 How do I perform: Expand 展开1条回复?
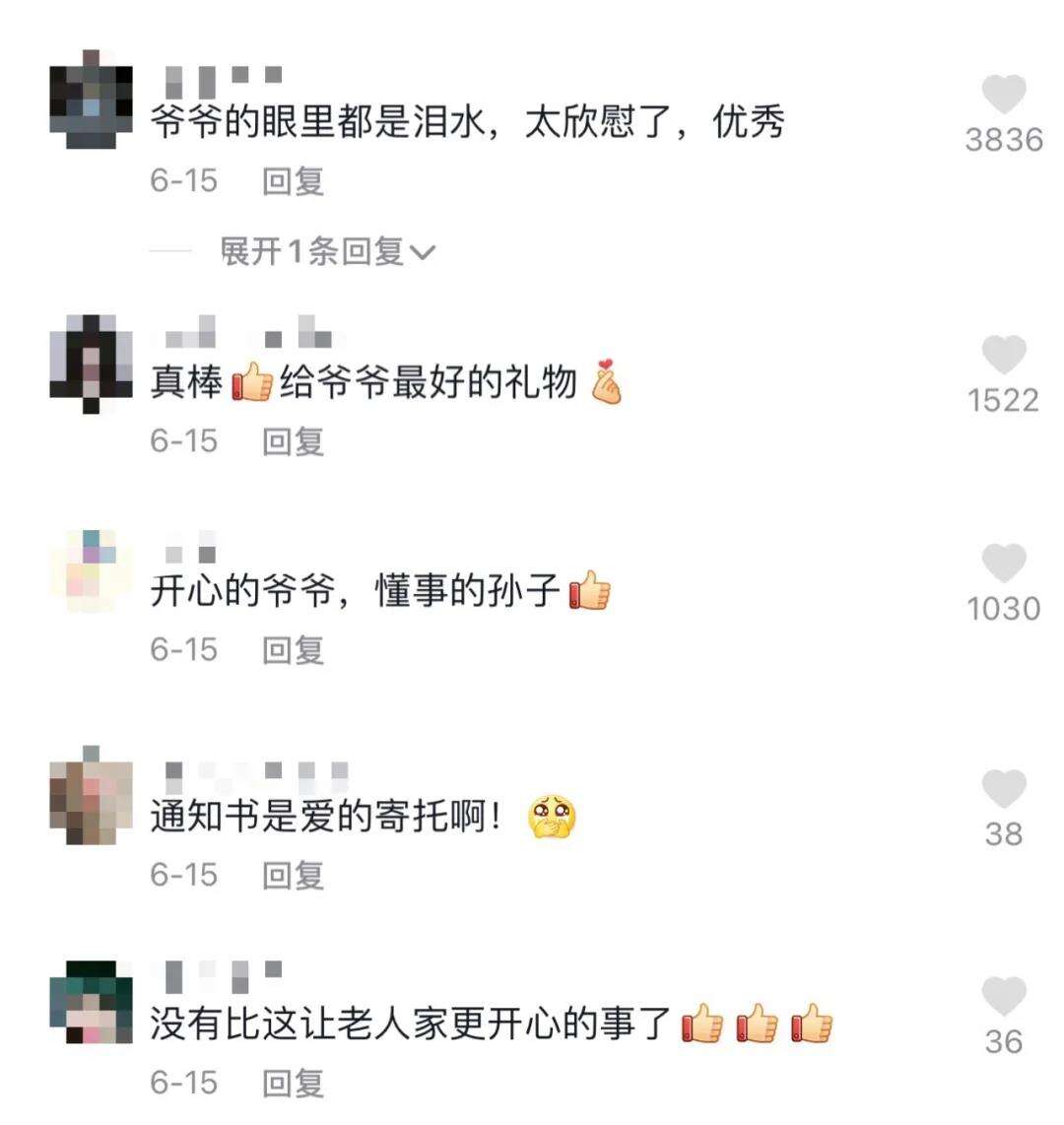tap(327, 252)
